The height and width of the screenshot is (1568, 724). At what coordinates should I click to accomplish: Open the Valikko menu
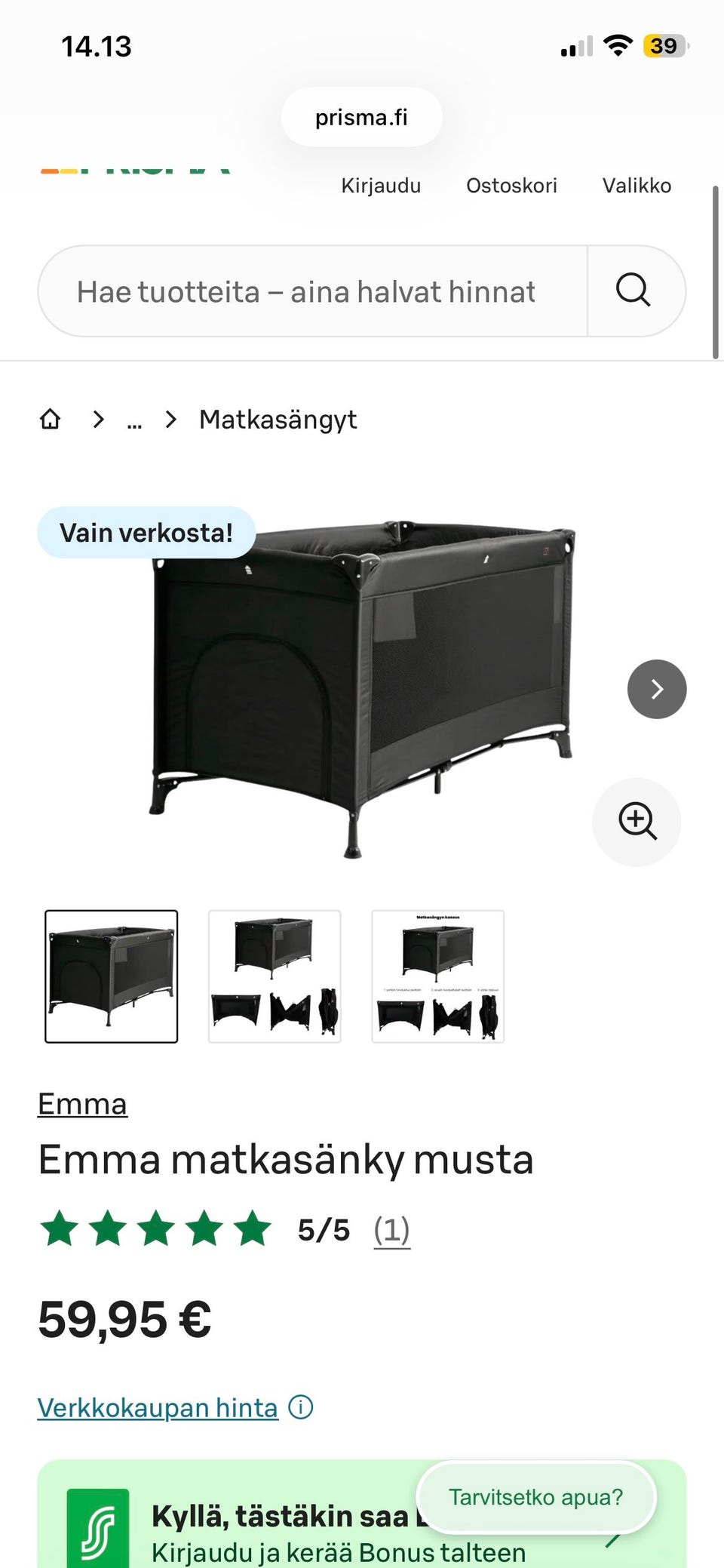[637, 185]
